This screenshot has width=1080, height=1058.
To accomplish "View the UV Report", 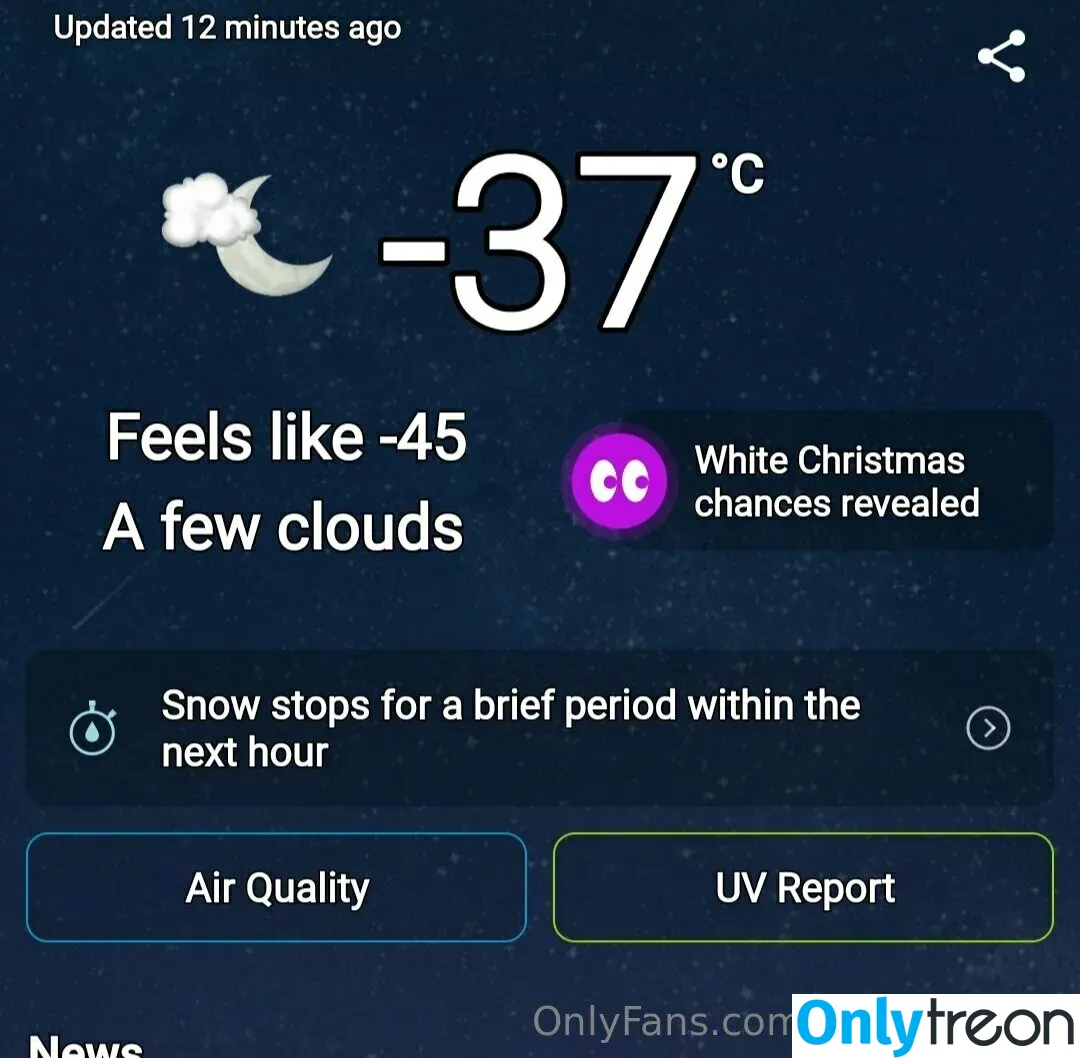I will click(x=804, y=888).
